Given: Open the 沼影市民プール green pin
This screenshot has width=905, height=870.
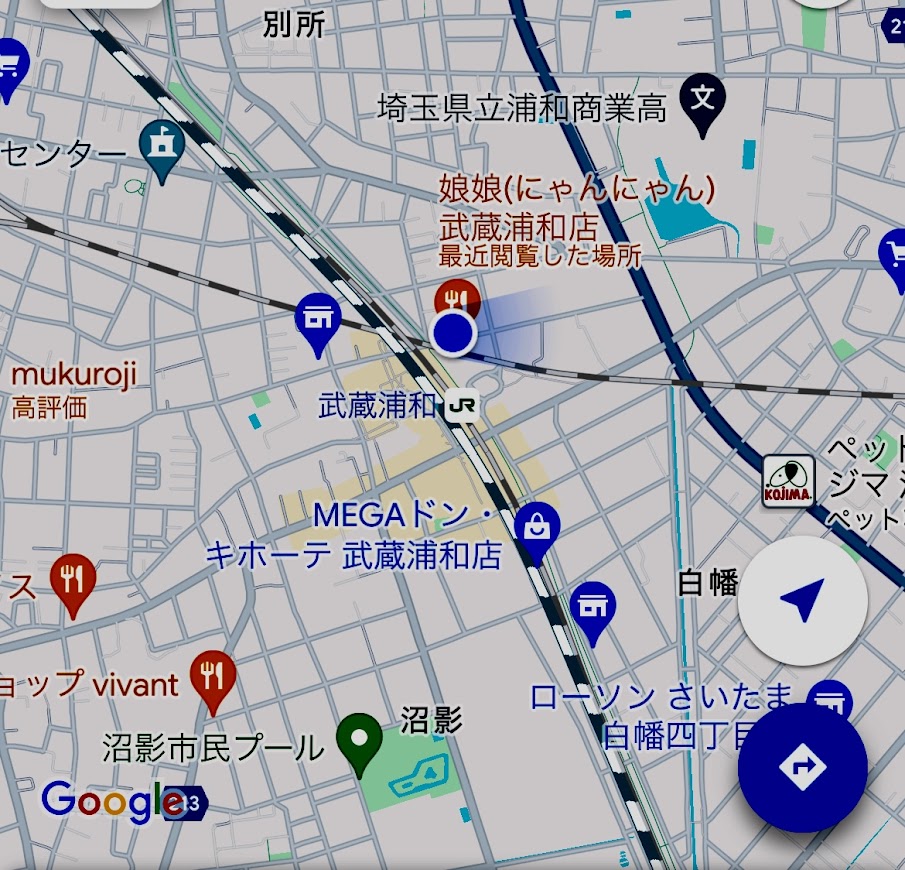Looking at the screenshot, I should point(359,740).
